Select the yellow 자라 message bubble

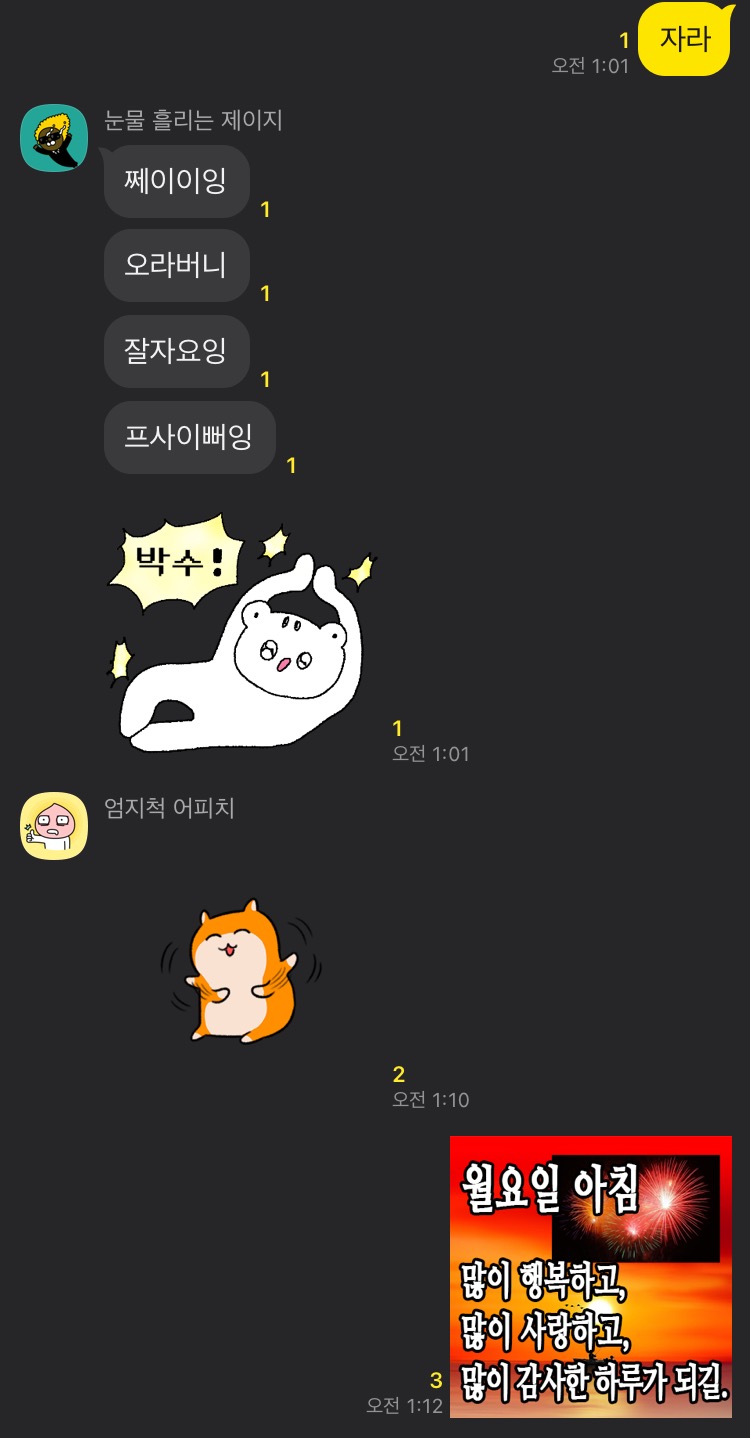pyautogui.click(x=686, y=38)
